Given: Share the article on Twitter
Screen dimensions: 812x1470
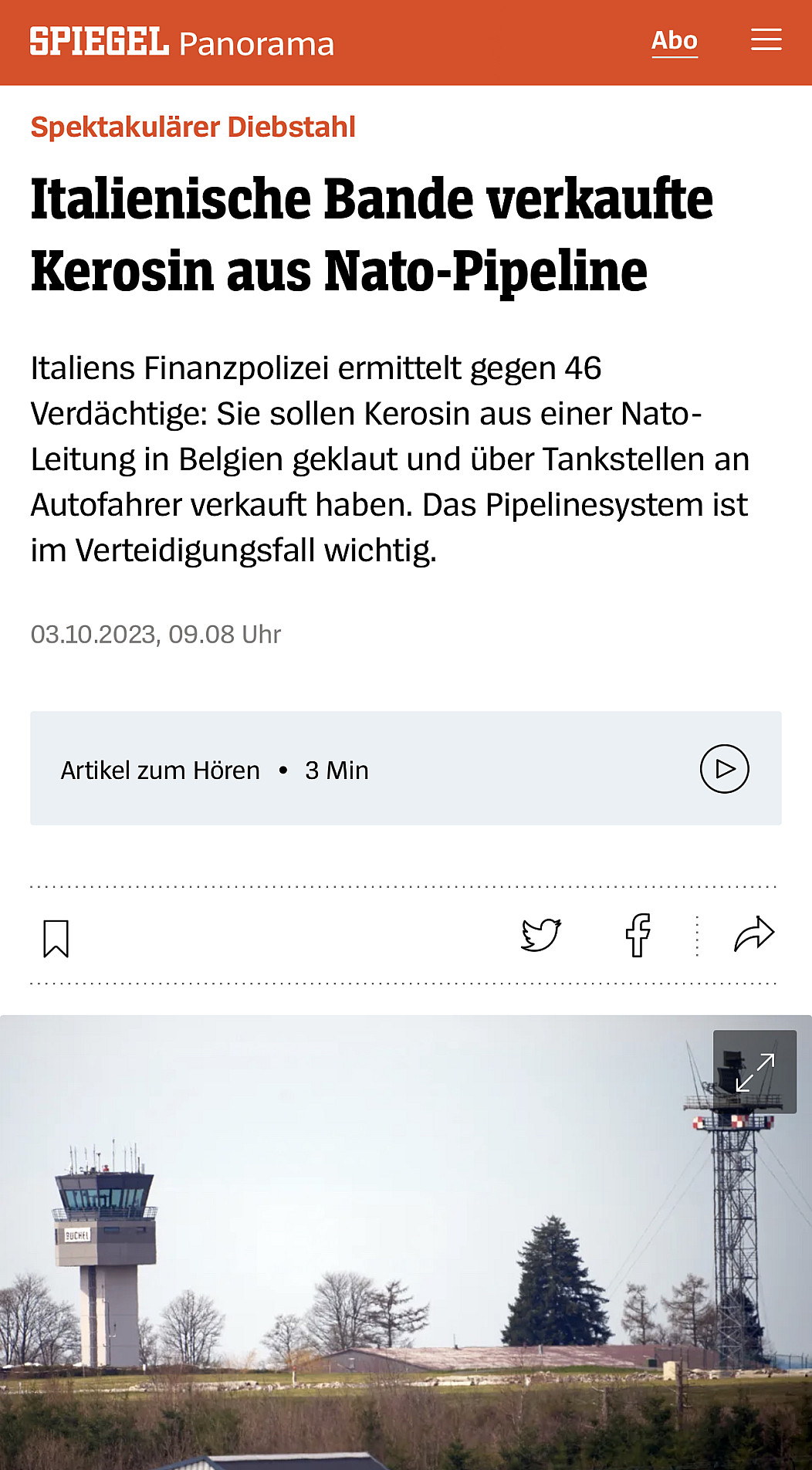Looking at the screenshot, I should 541,935.
